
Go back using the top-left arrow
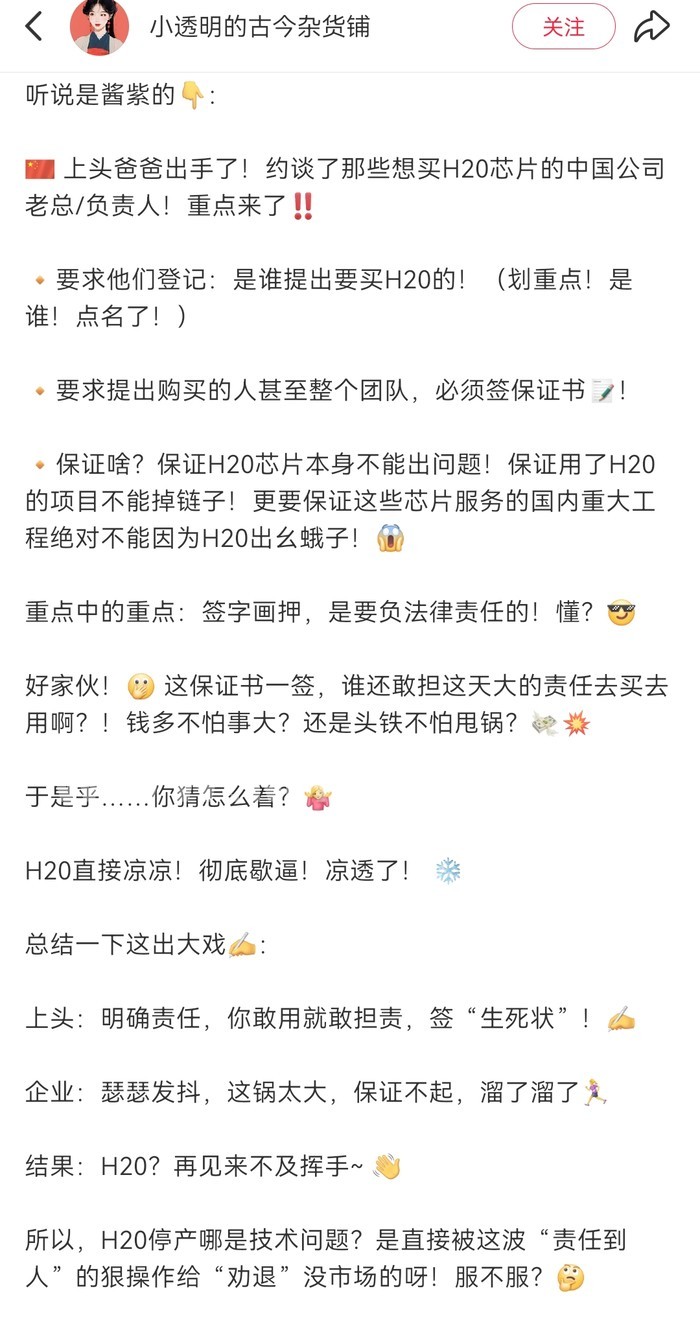(x=35, y=27)
